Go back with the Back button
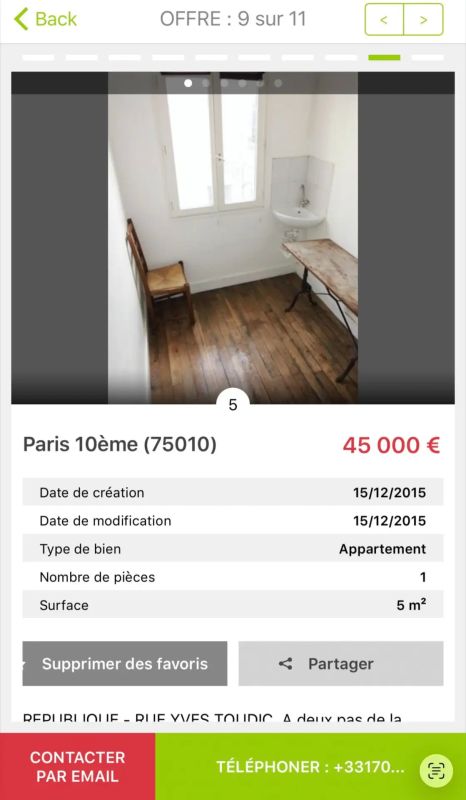 point(45,19)
